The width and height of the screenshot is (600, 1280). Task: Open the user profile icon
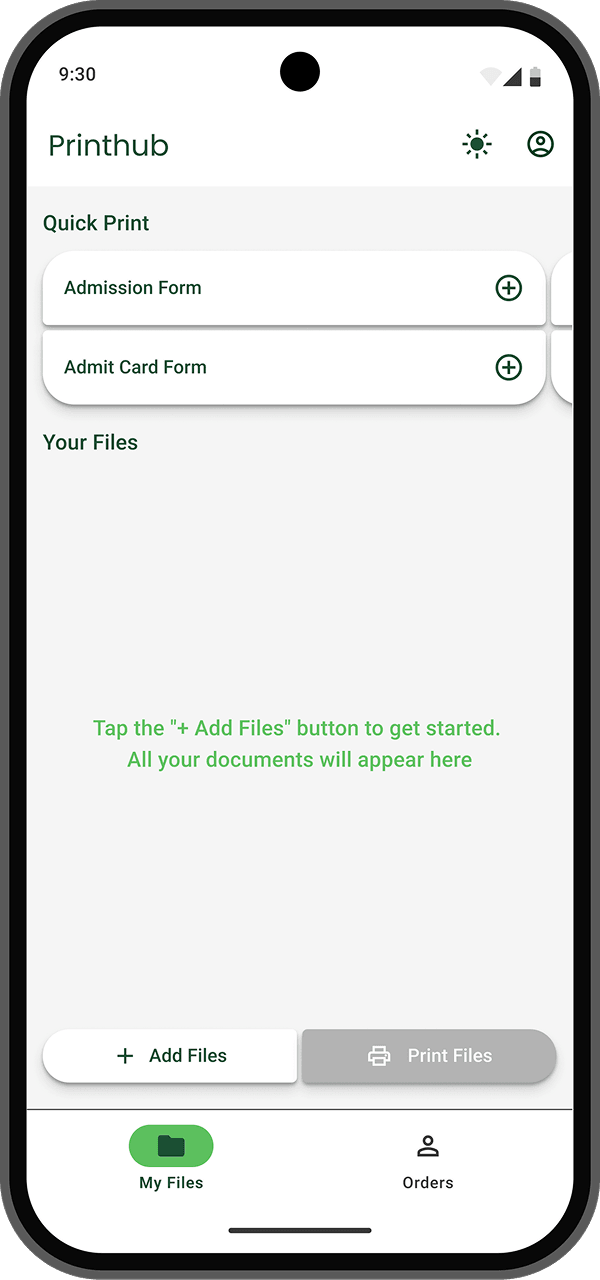pyautogui.click(x=540, y=145)
